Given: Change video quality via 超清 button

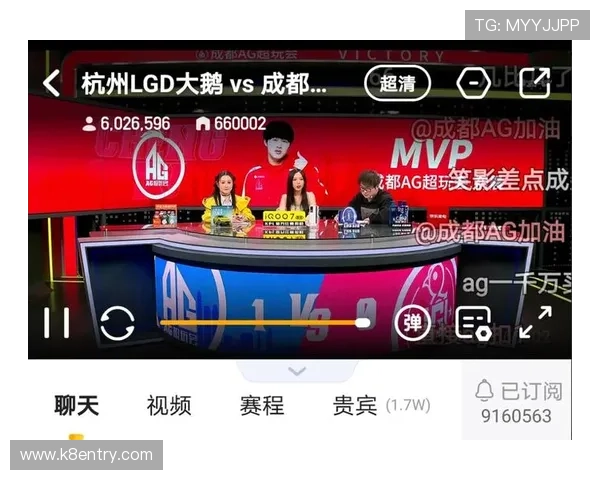Looking at the screenshot, I should pos(404,83).
